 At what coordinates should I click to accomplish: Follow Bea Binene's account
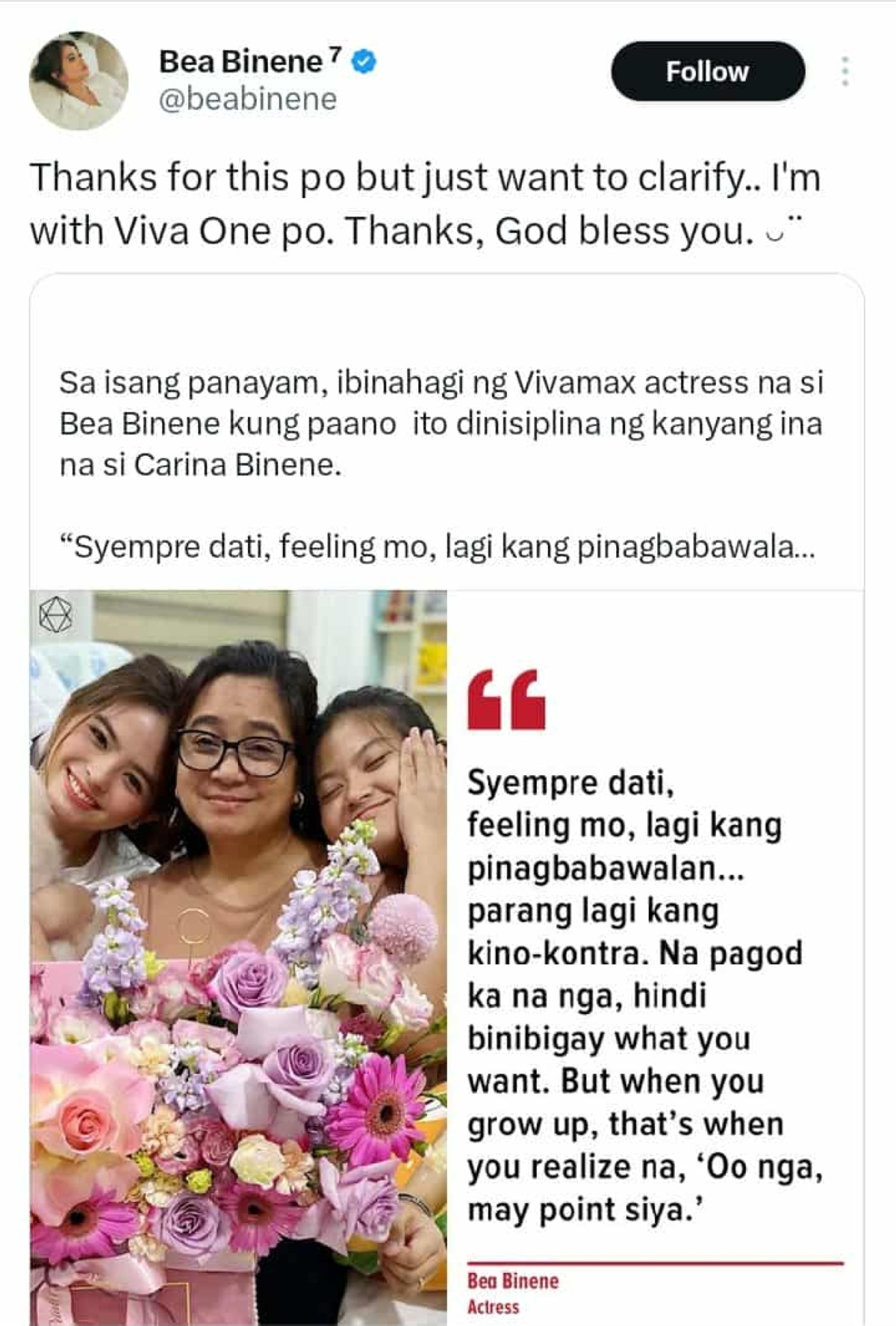(707, 72)
